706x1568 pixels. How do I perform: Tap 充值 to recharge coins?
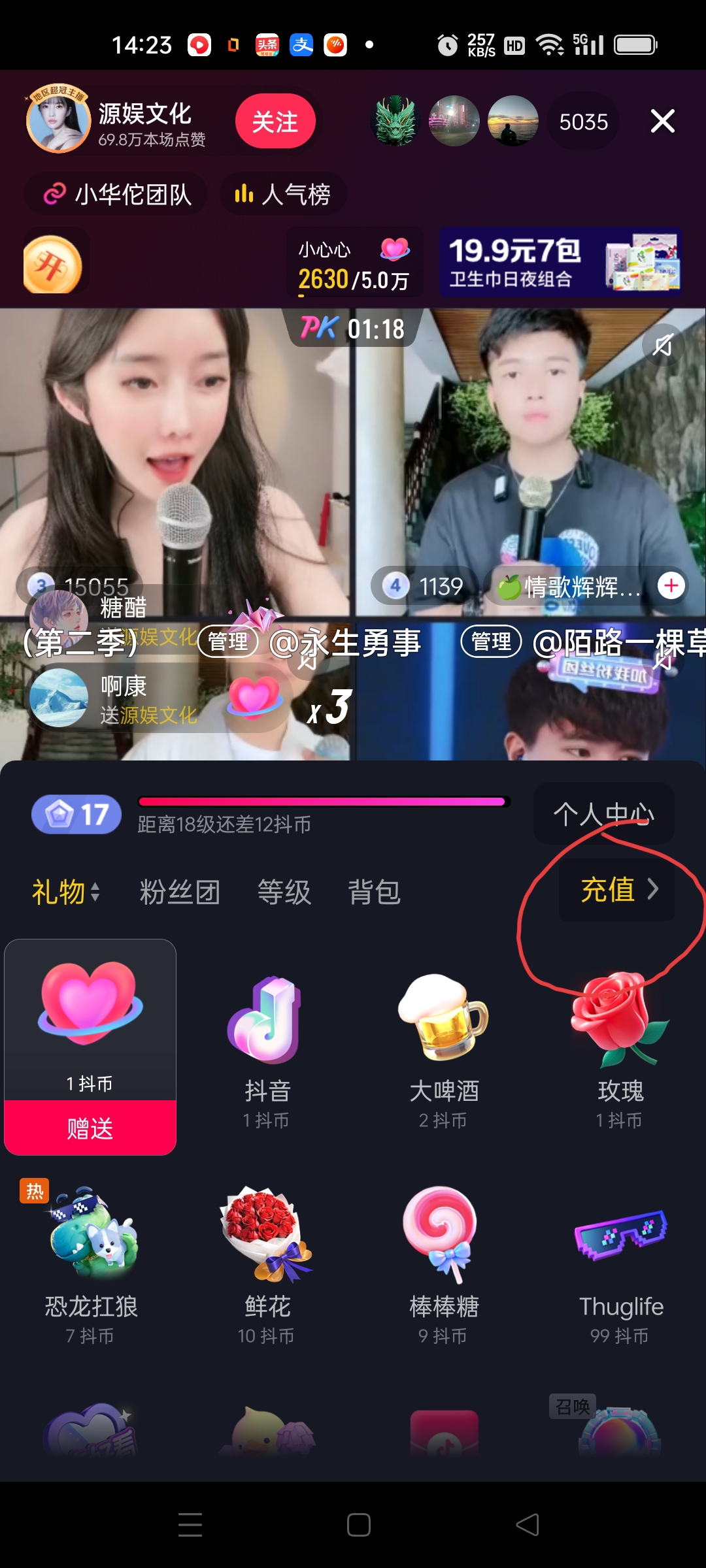(617, 890)
